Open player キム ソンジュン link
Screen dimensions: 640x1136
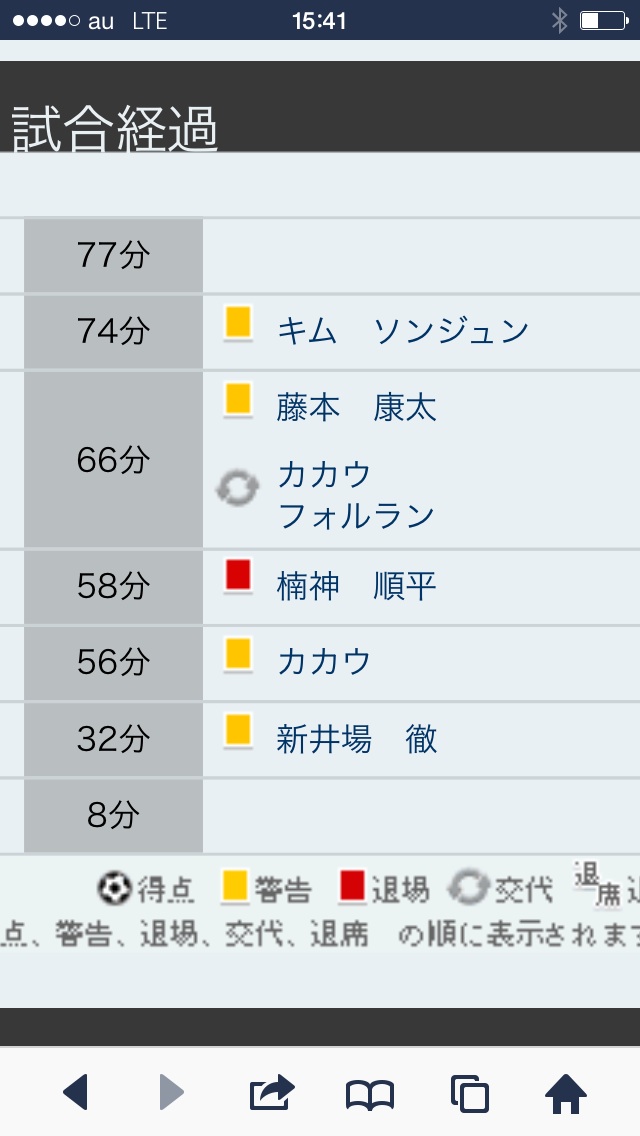tap(402, 331)
